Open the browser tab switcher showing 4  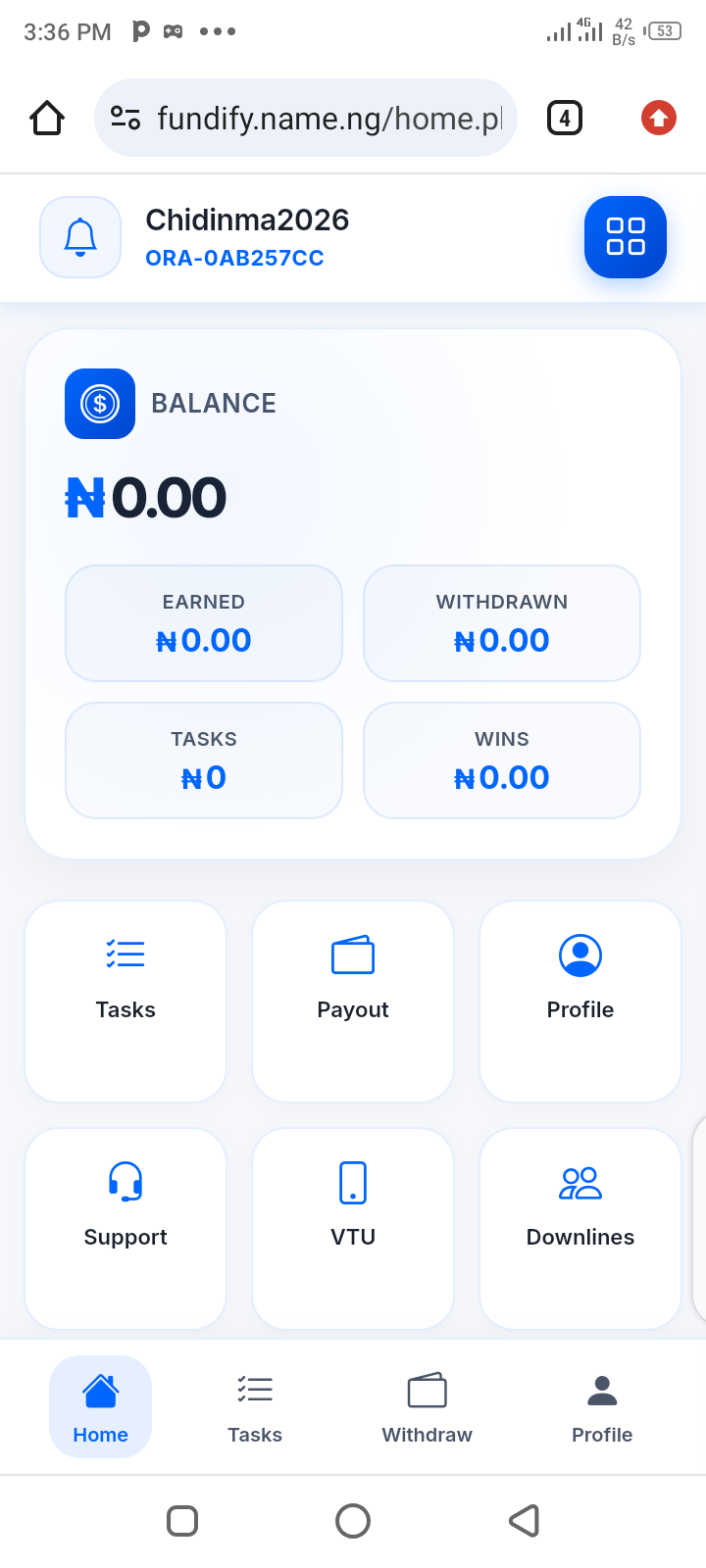(x=564, y=118)
